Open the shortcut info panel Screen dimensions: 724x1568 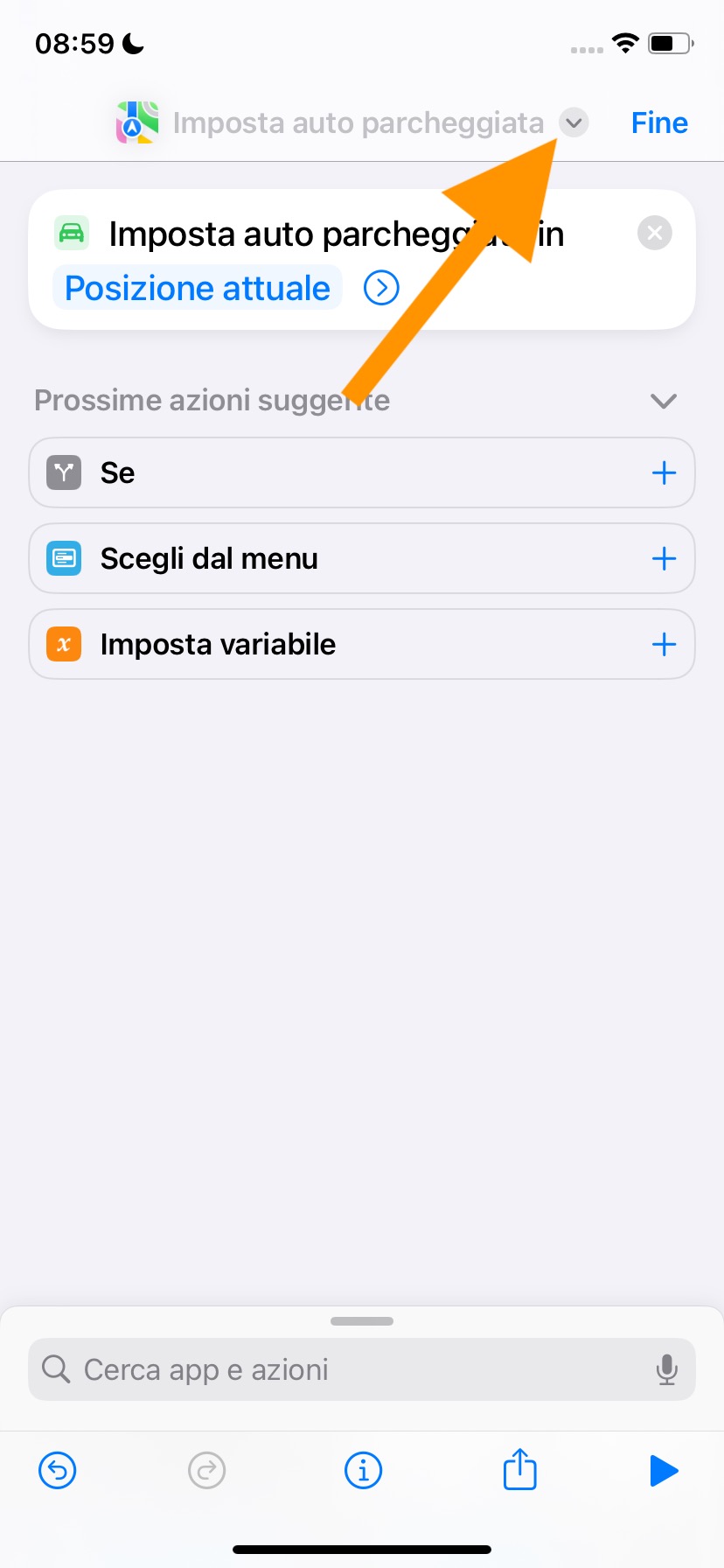pyautogui.click(x=363, y=1471)
